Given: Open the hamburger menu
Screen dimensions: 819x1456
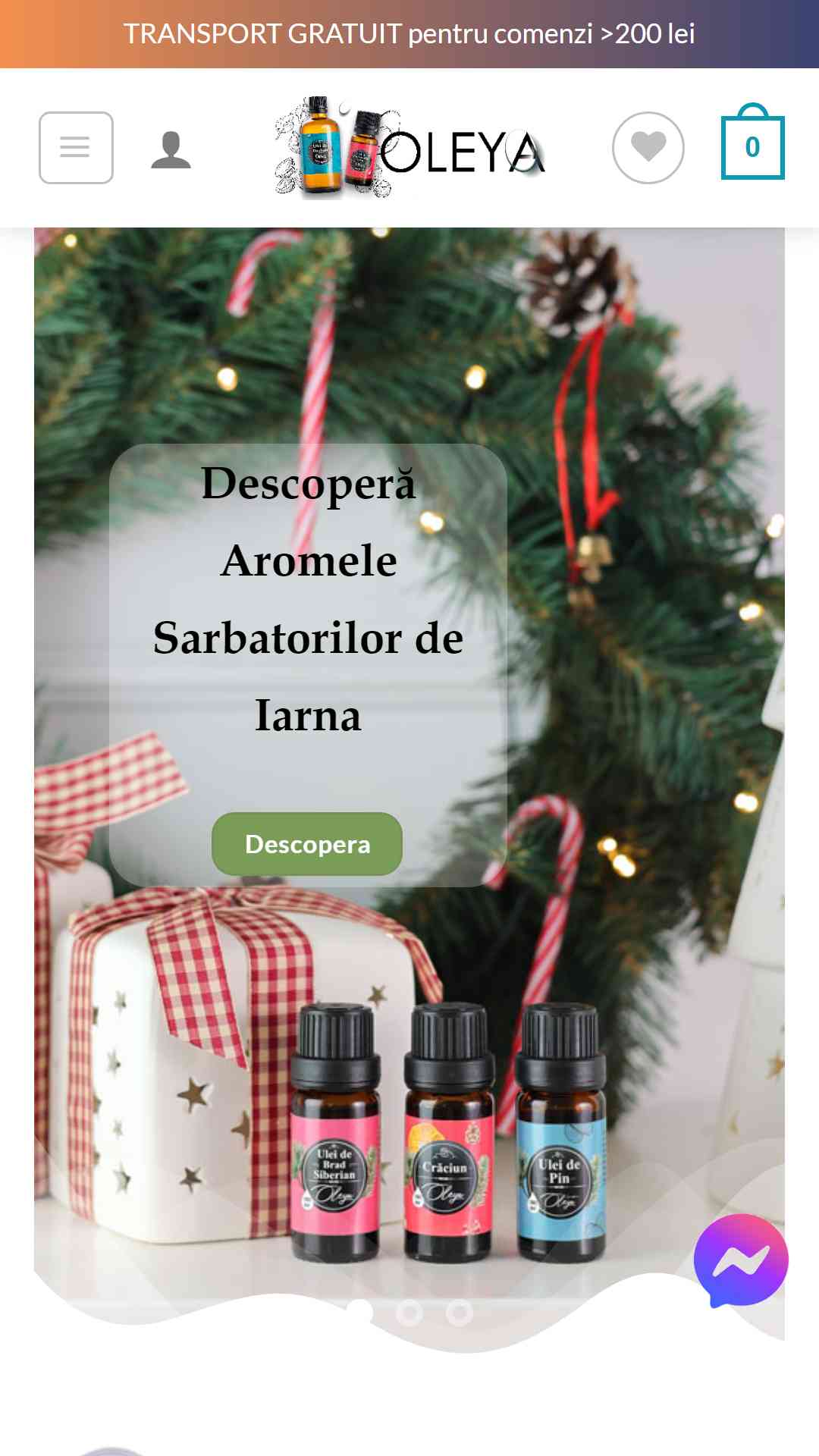Looking at the screenshot, I should 76,148.
